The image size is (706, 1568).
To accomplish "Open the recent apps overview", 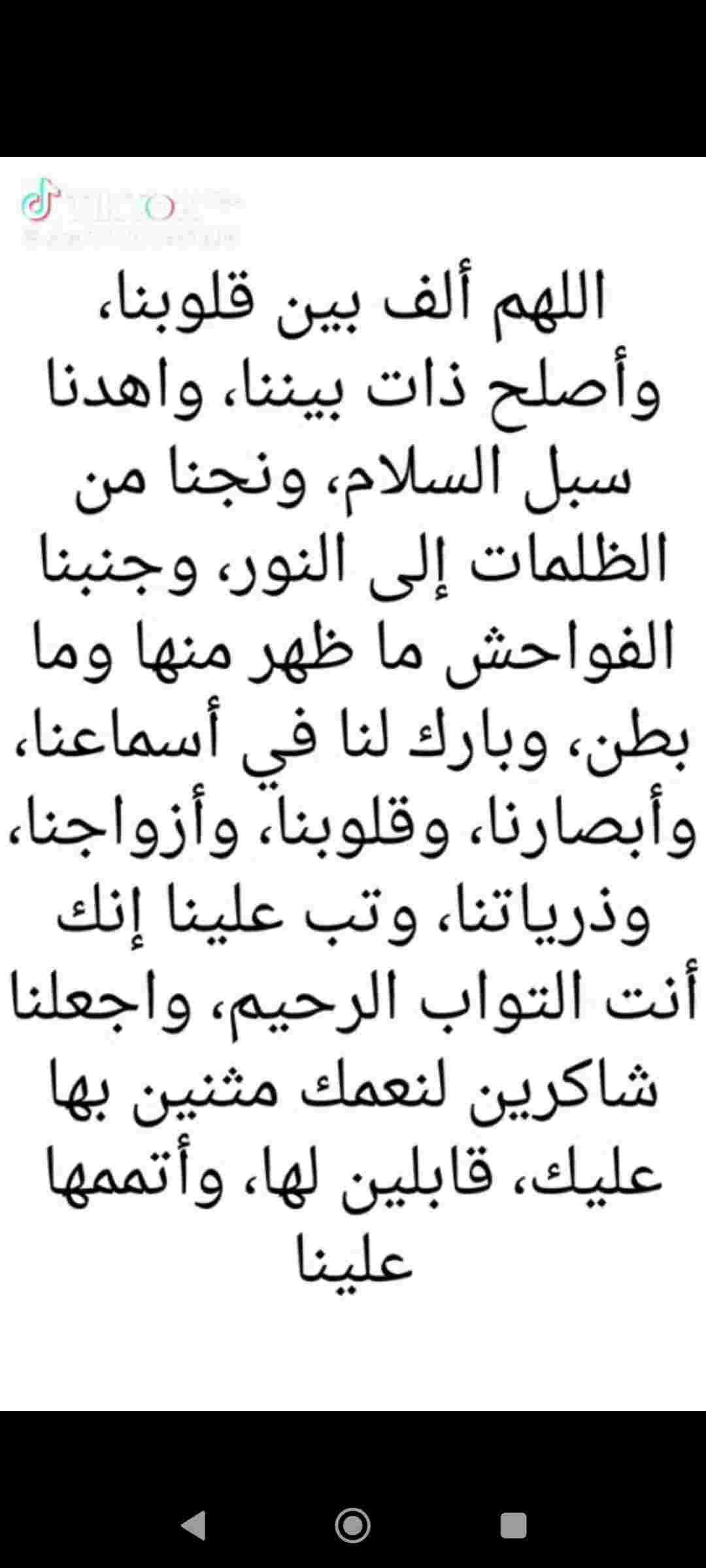I will 513,1526.
